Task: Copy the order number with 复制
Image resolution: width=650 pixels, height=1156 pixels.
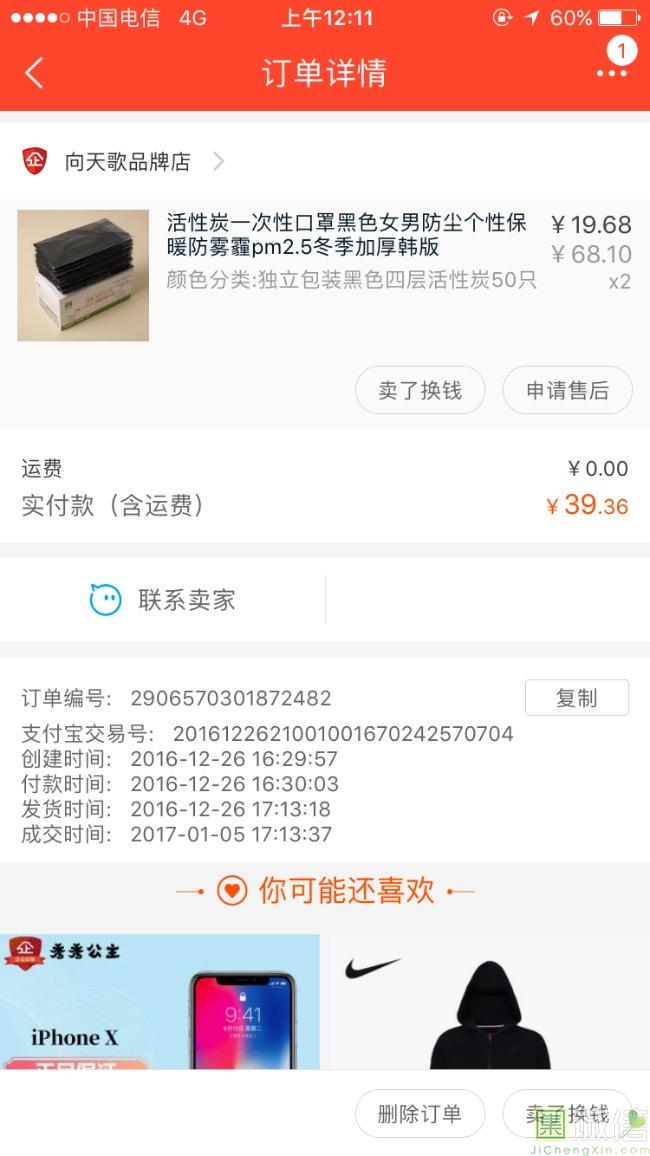Action: pos(576,698)
